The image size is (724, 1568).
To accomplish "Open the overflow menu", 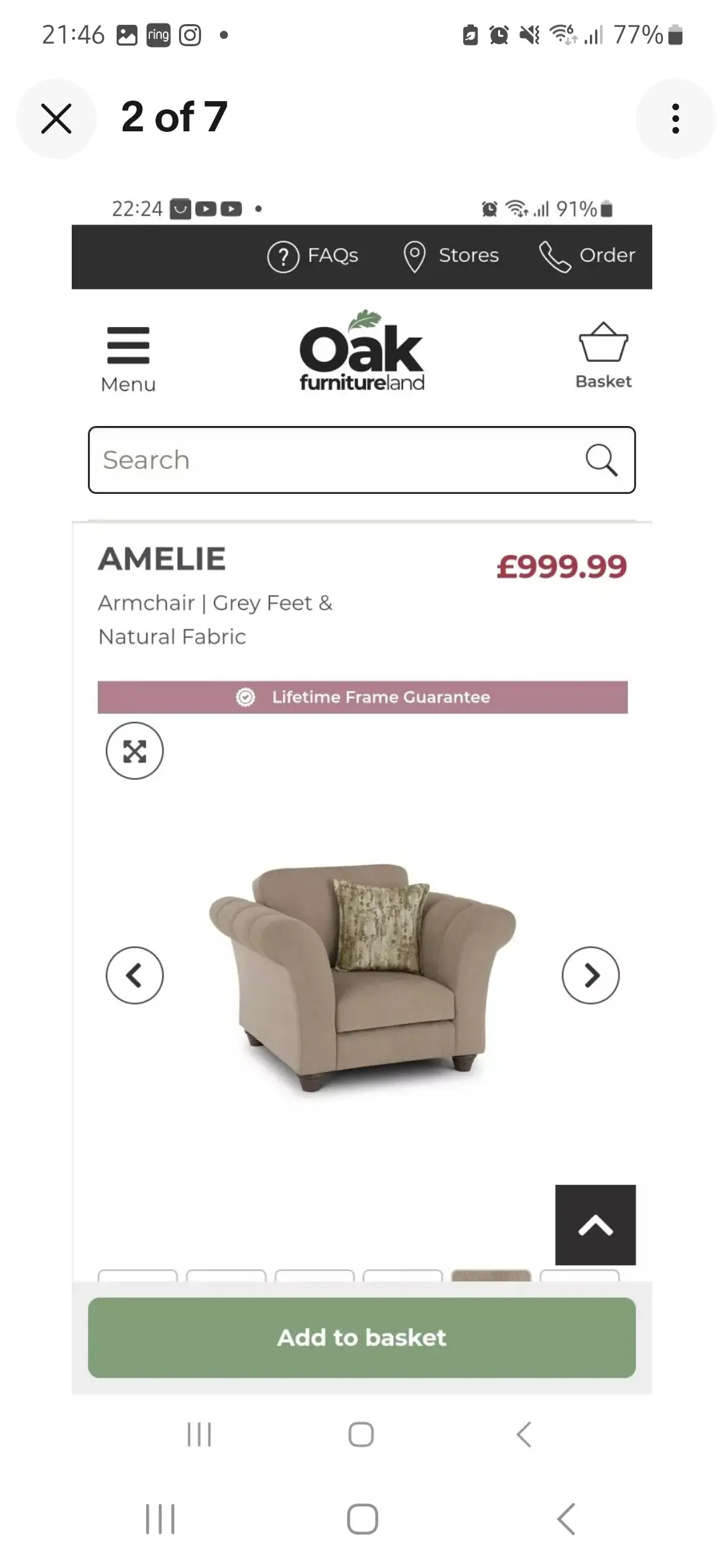I will [675, 119].
